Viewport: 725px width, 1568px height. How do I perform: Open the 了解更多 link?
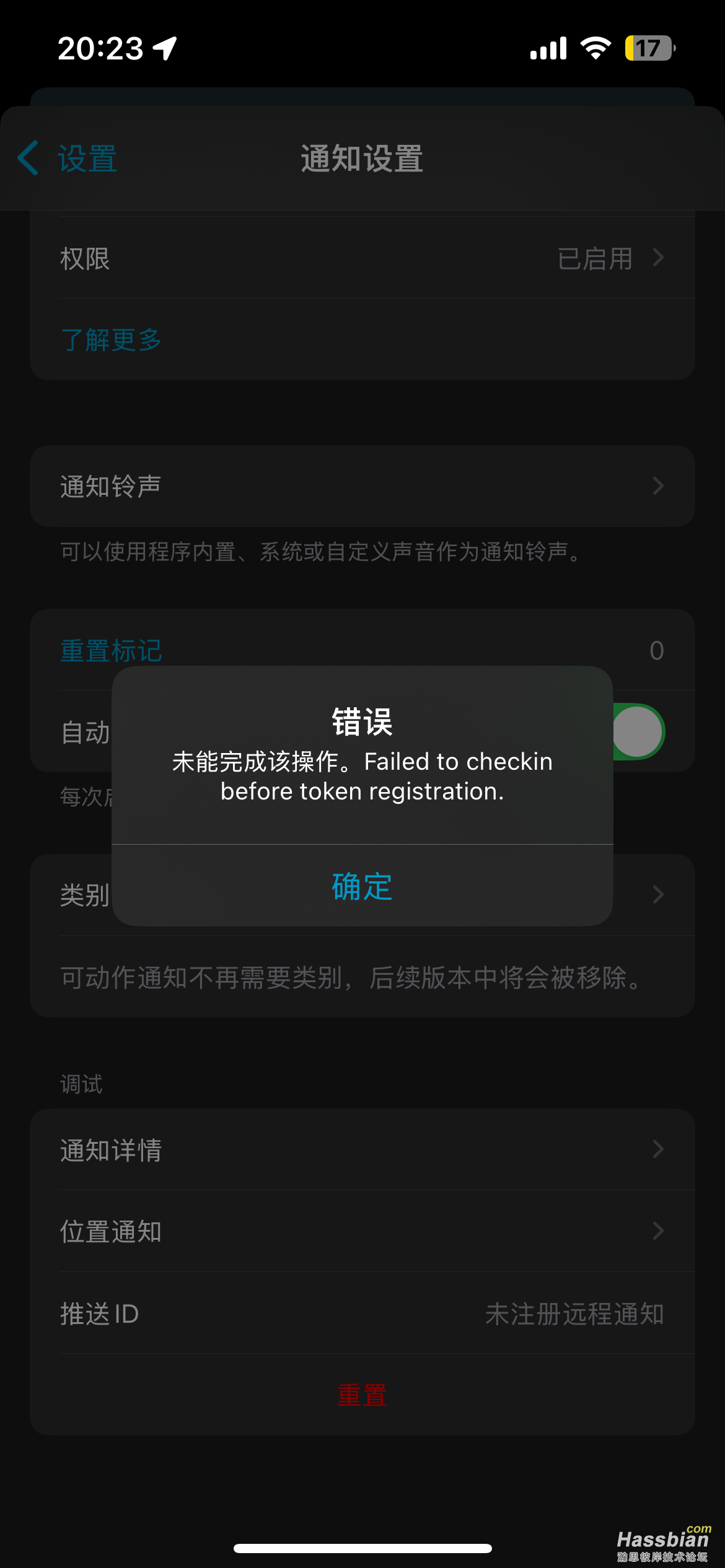(112, 340)
